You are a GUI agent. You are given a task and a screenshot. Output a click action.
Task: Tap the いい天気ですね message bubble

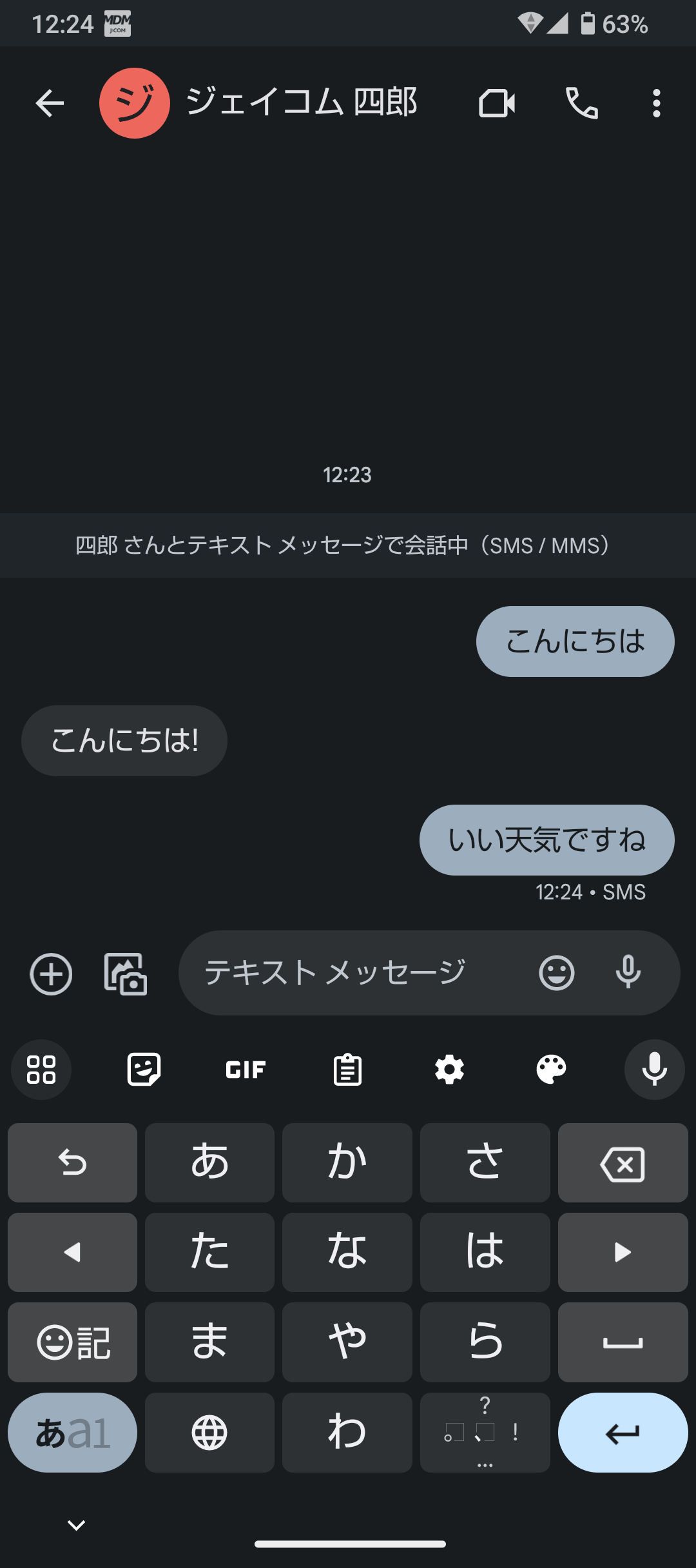point(547,840)
